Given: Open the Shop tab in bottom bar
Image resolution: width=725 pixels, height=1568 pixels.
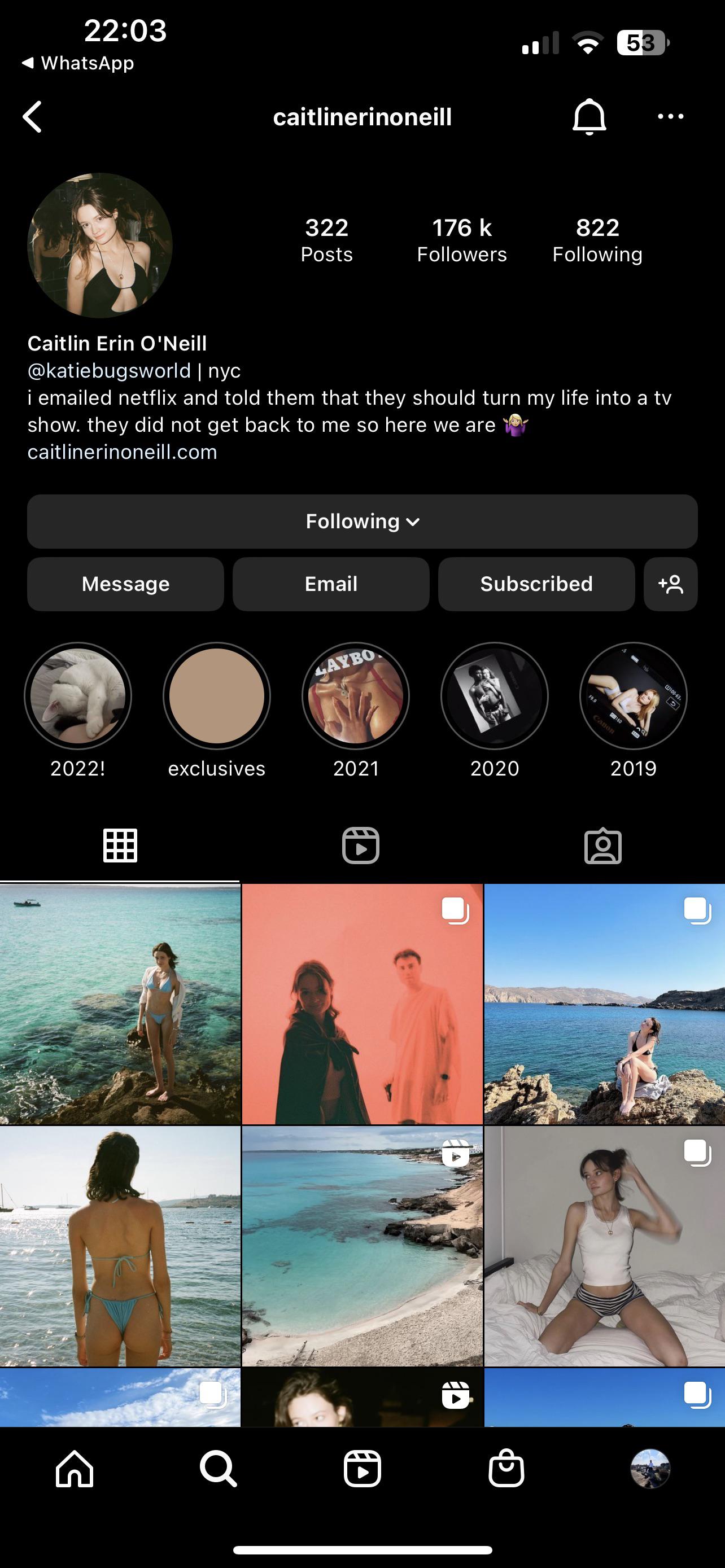Looking at the screenshot, I should coord(506,1469).
